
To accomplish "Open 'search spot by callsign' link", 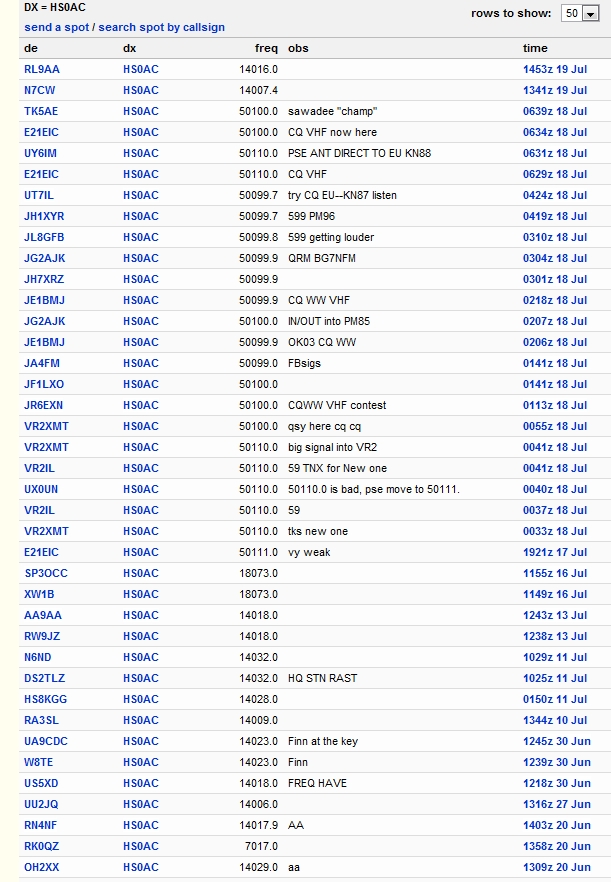I will click(x=162, y=27).
